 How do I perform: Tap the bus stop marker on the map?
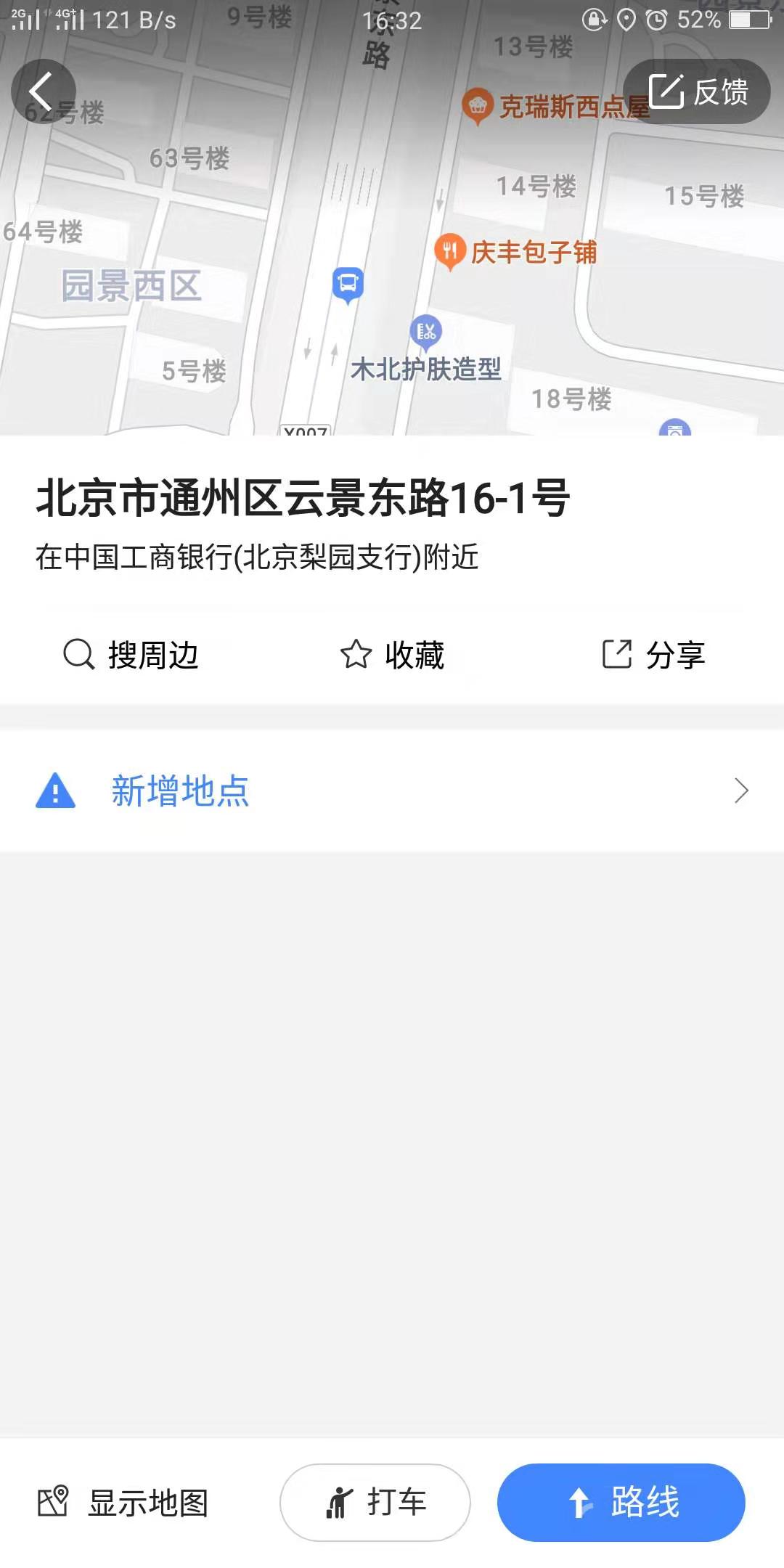[x=348, y=283]
